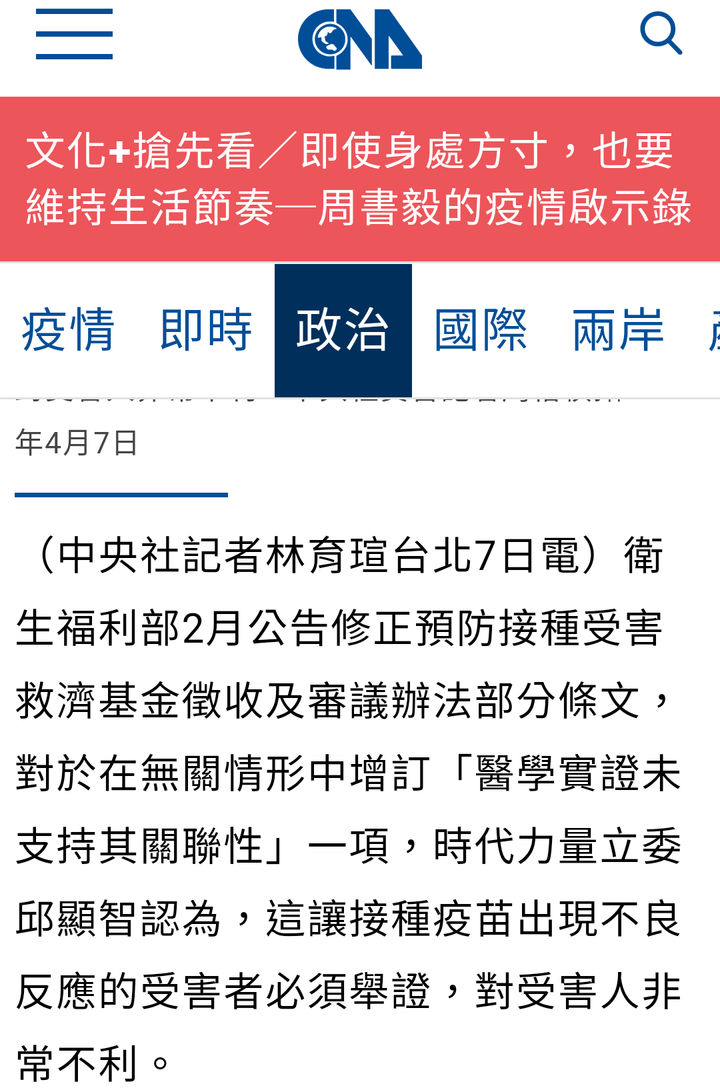Switch to the 兩岸 tab
Viewport: 720px width, 1090px height.
618,330
